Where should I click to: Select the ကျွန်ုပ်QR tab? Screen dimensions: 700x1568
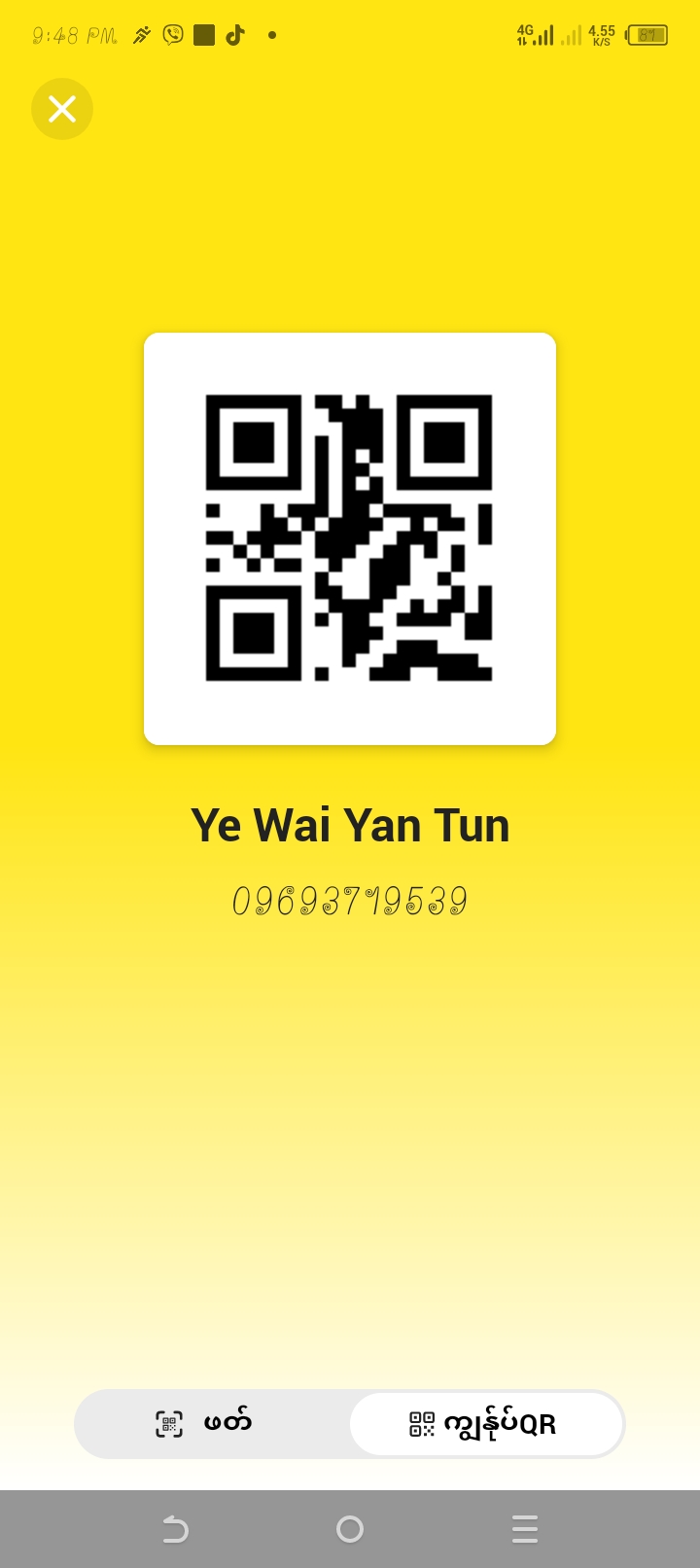[x=485, y=1424]
